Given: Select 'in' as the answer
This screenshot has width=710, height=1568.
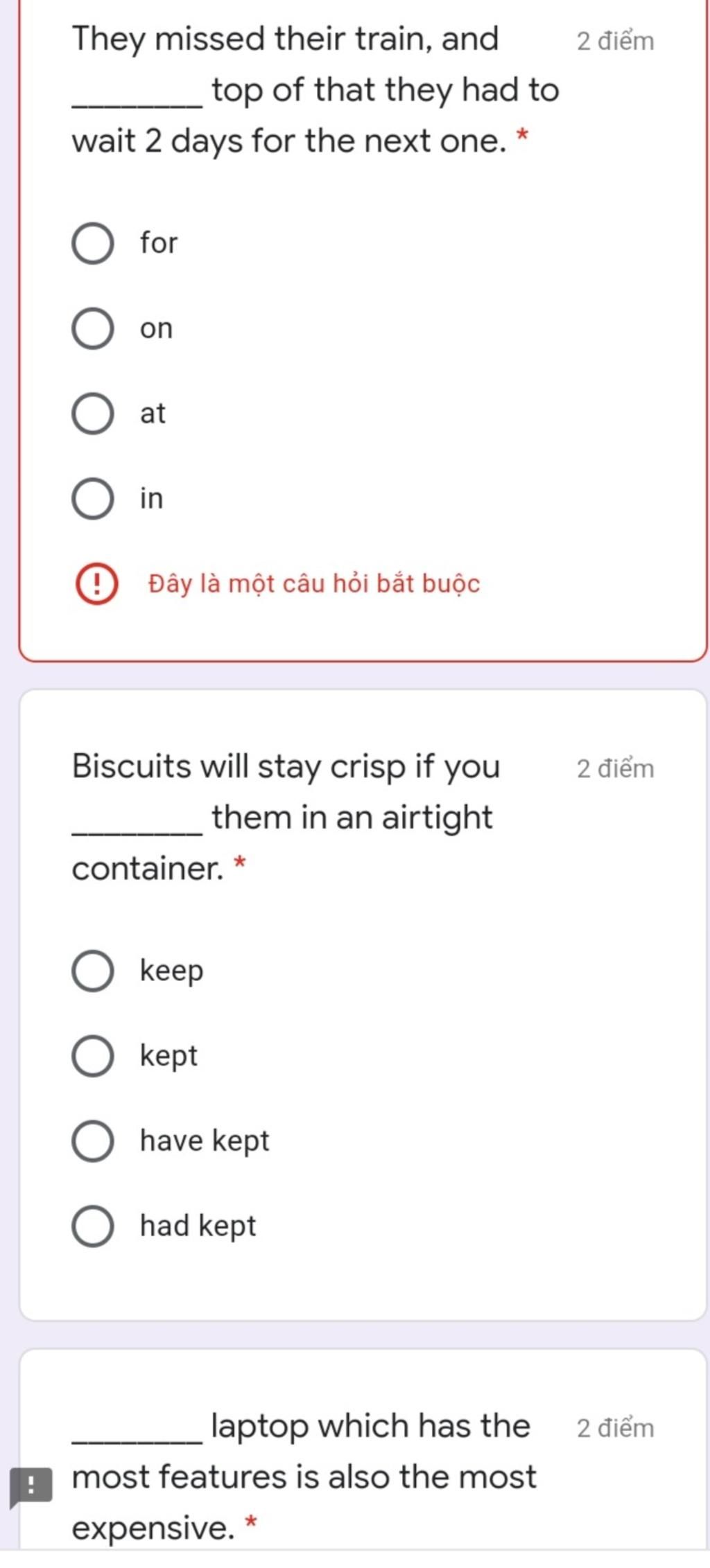Looking at the screenshot, I should coord(93,499).
